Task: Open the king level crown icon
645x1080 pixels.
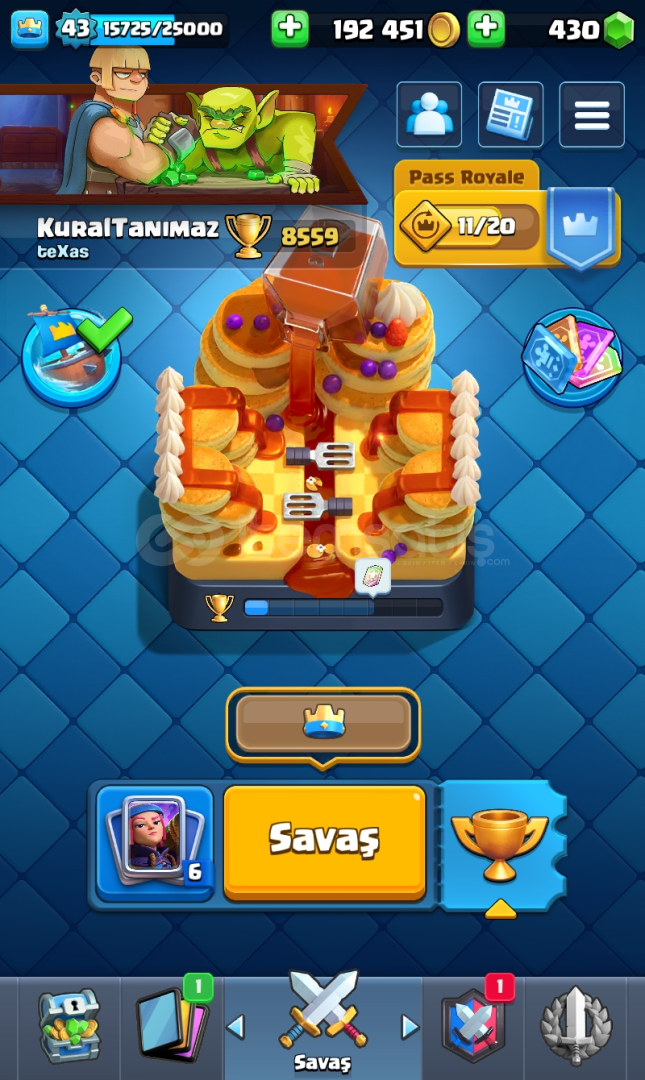Action: click(30, 30)
